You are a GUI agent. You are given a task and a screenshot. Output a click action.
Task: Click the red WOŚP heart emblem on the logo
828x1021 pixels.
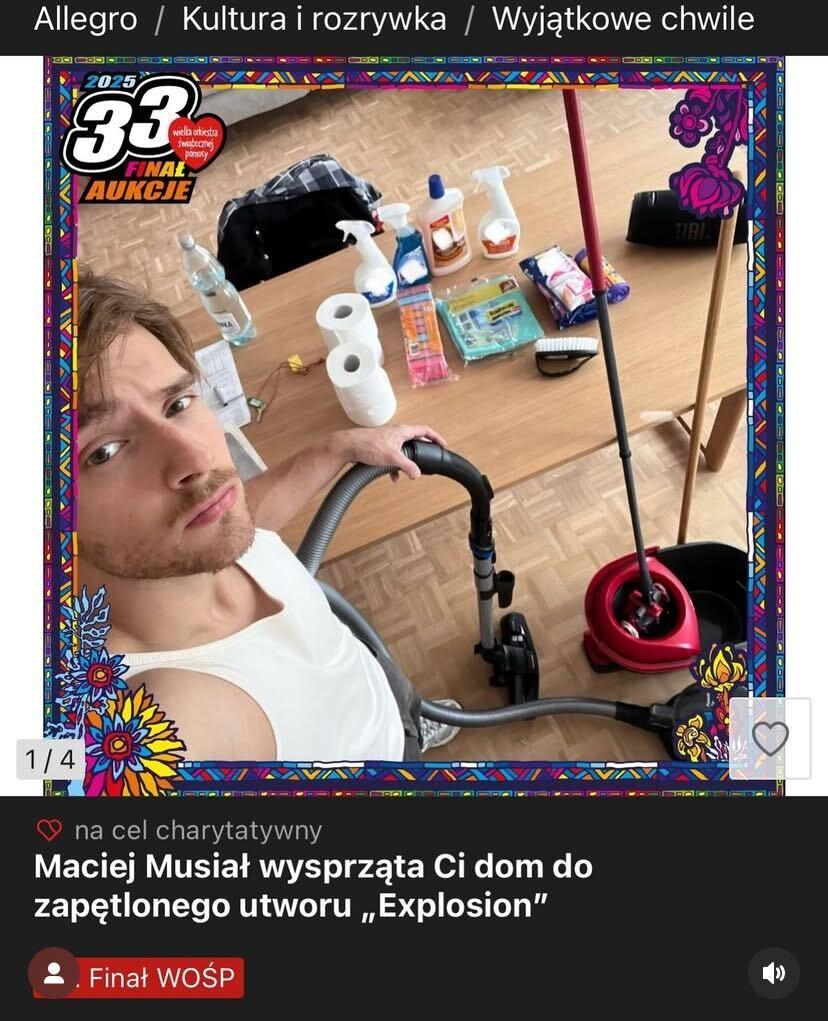(x=196, y=140)
